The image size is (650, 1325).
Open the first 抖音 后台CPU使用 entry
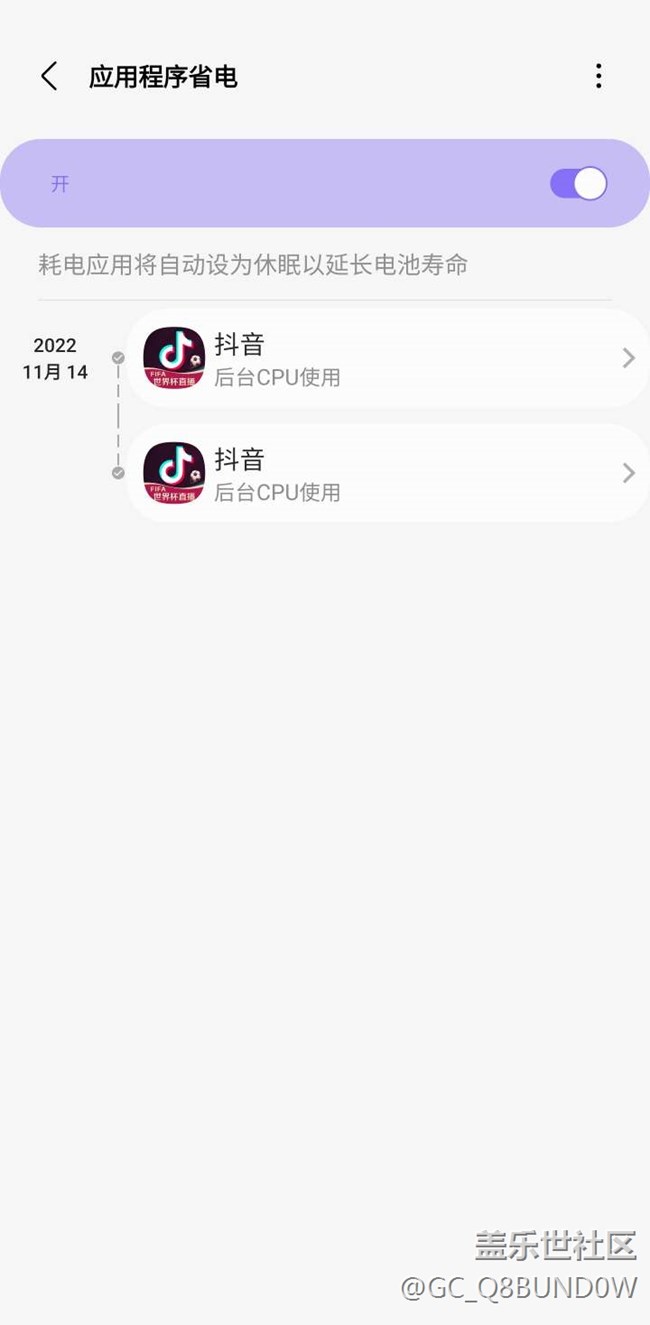click(x=388, y=358)
